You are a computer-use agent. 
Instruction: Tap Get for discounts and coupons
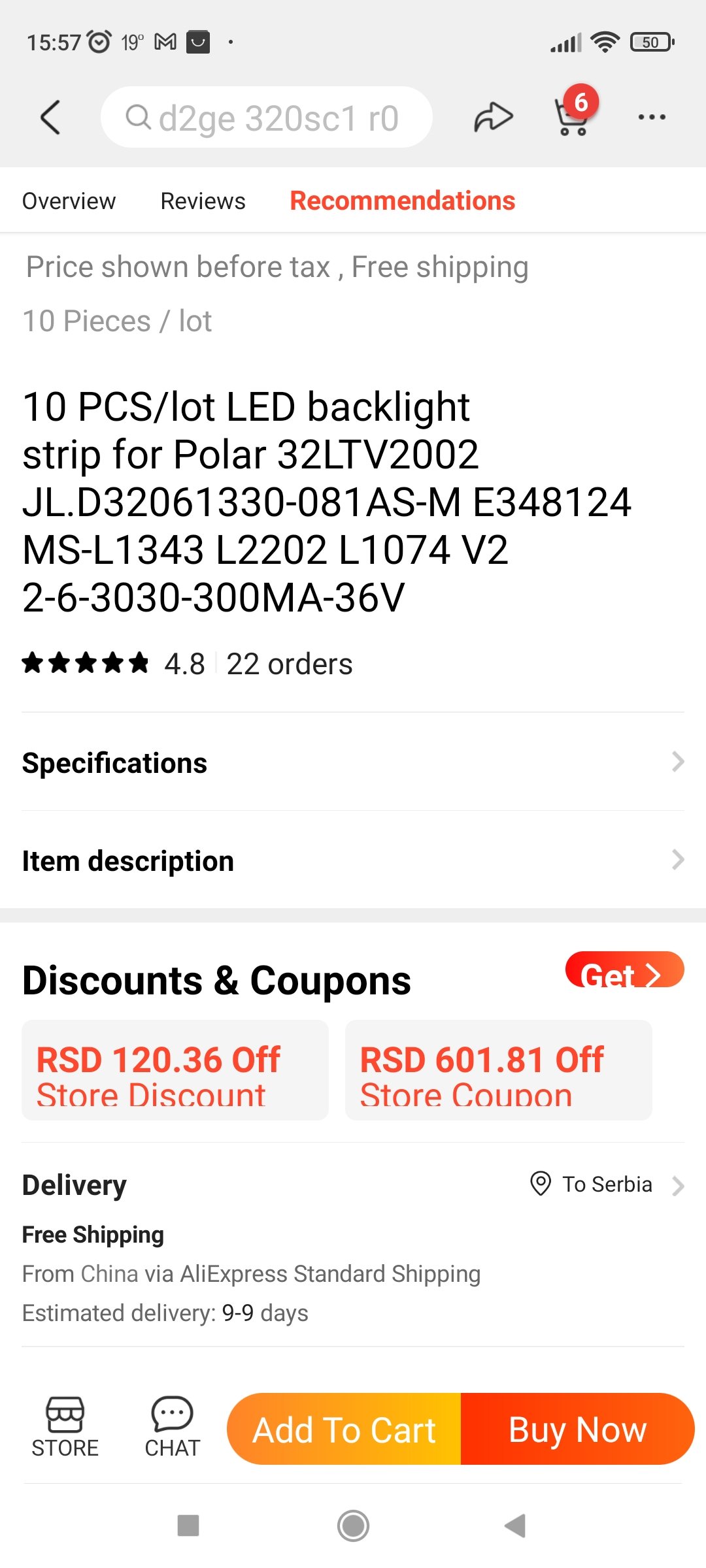click(x=624, y=971)
